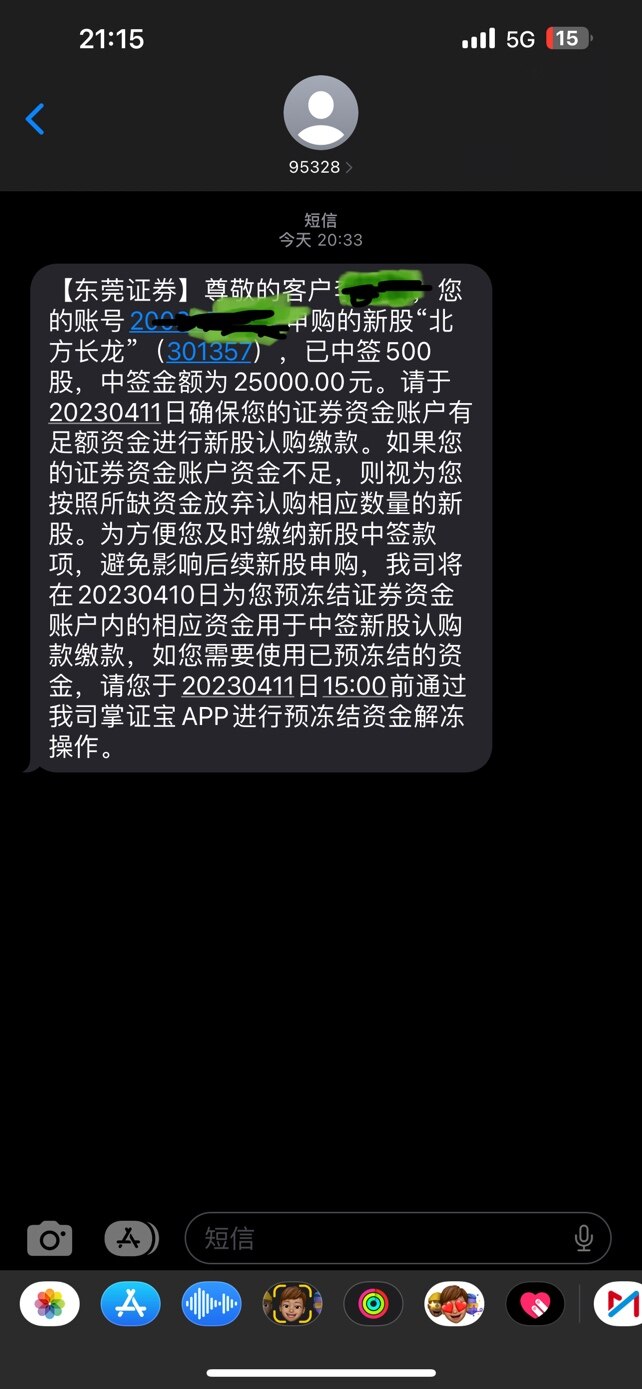Screen dimensions: 642x1389
Task: Toggle the App Store apps drawer button
Action: click(131, 1239)
